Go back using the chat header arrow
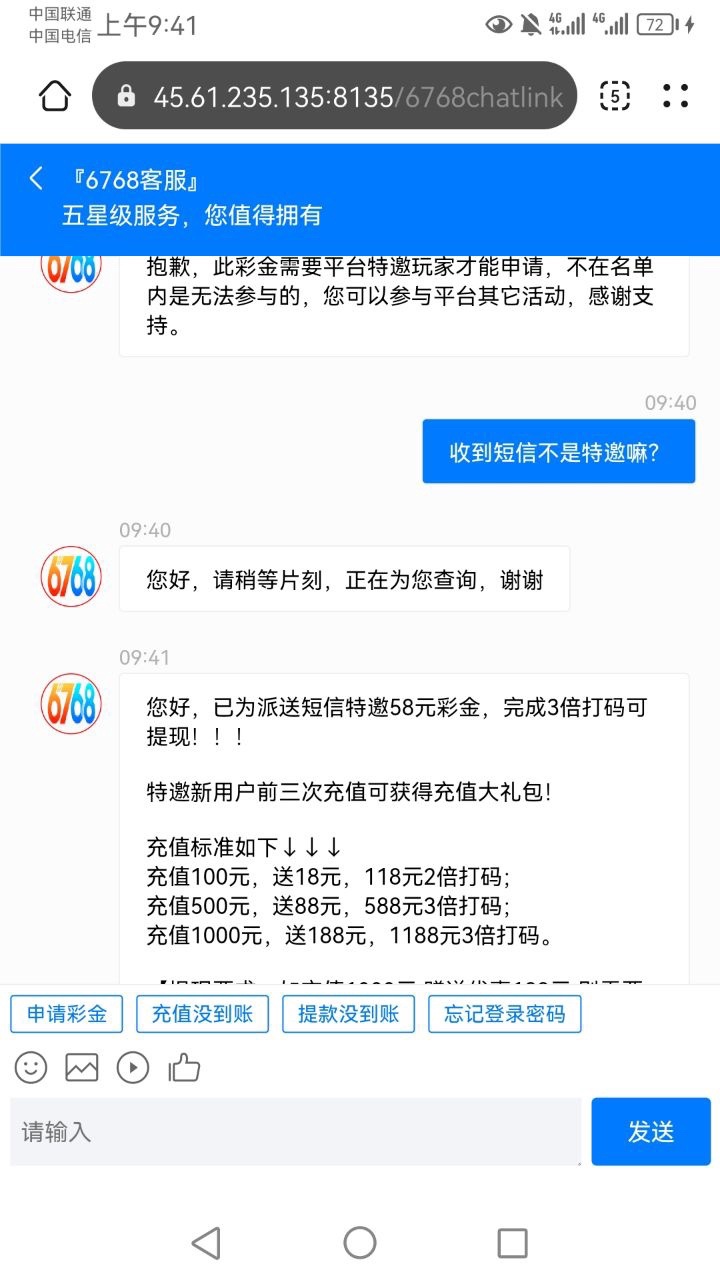Image resolution: width=720 pixels, height=1280 pixels. (x=36, y=179)
